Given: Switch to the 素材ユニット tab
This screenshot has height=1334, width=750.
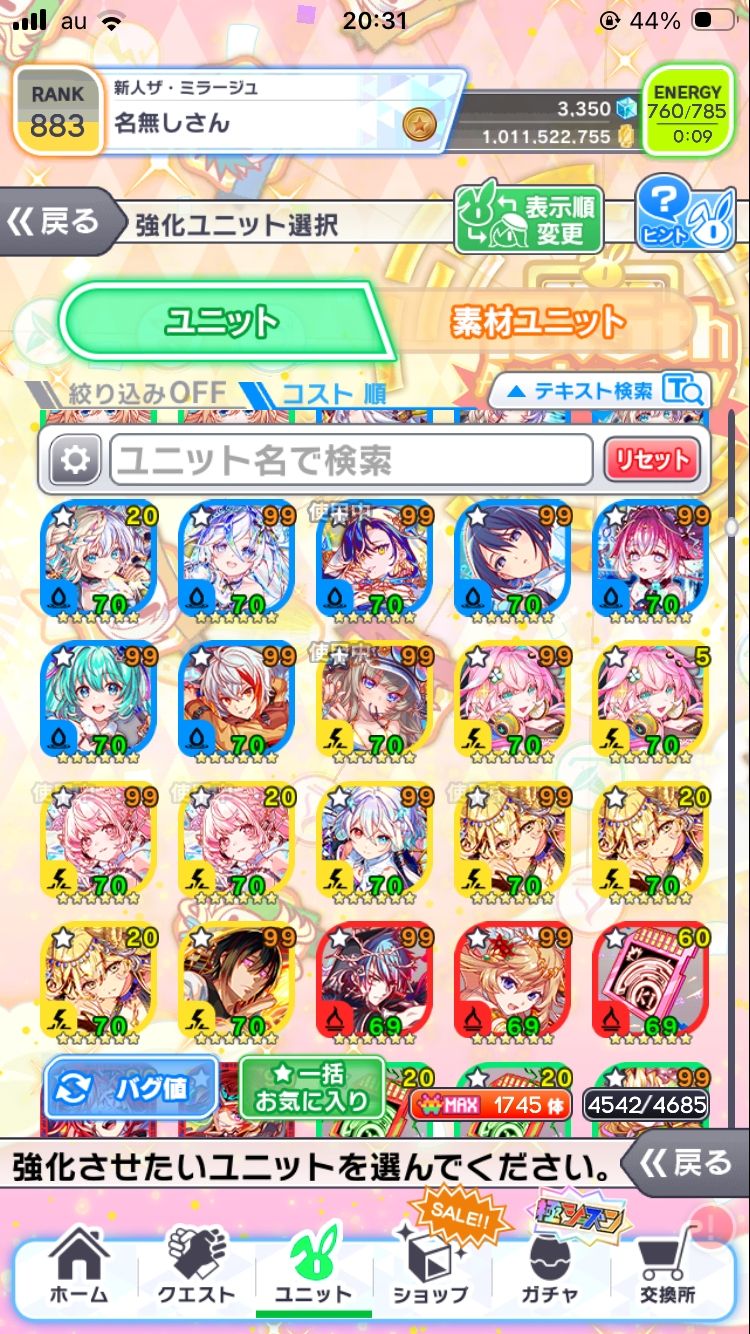Looking at the screenshot, I should click(537, 322).
